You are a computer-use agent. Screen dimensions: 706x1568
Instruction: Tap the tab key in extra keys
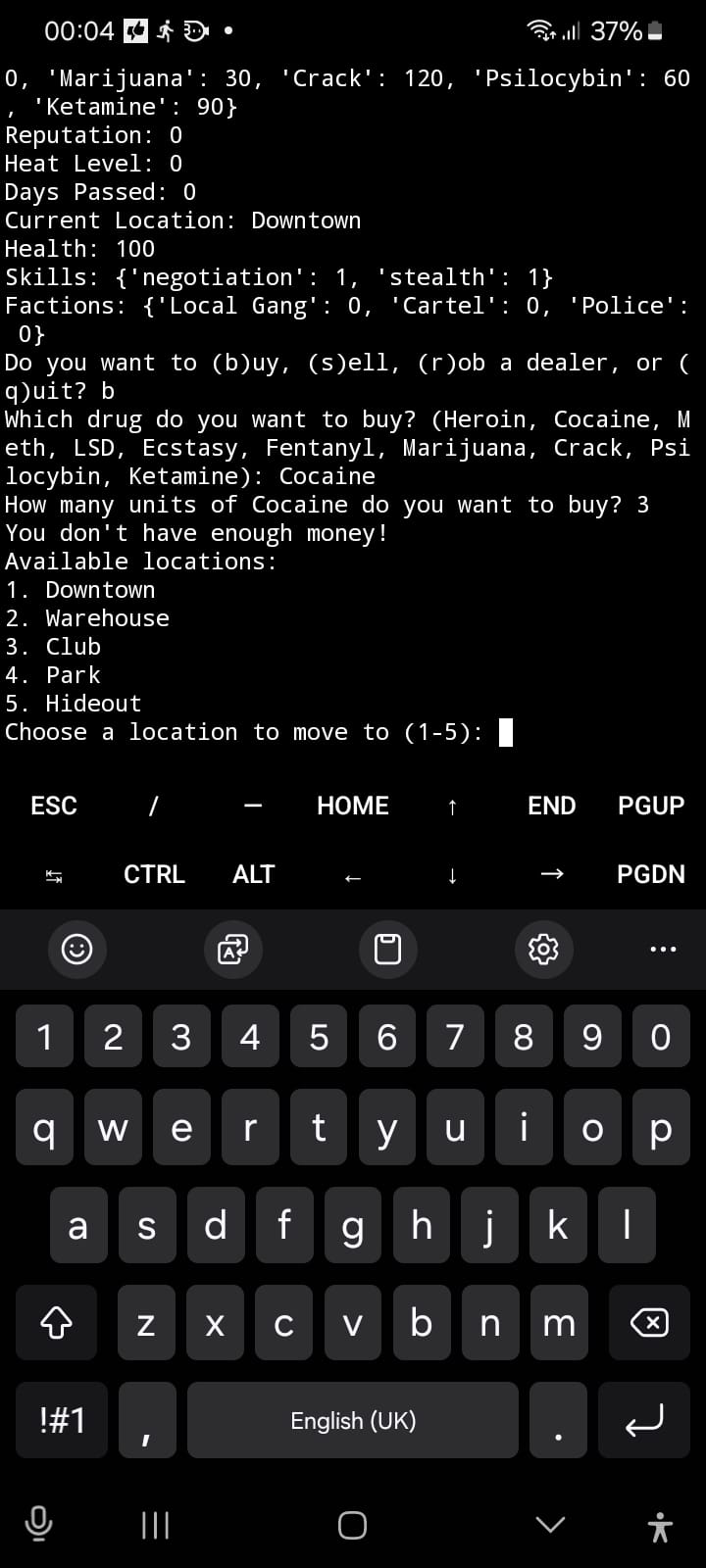[x=55, y=875]
